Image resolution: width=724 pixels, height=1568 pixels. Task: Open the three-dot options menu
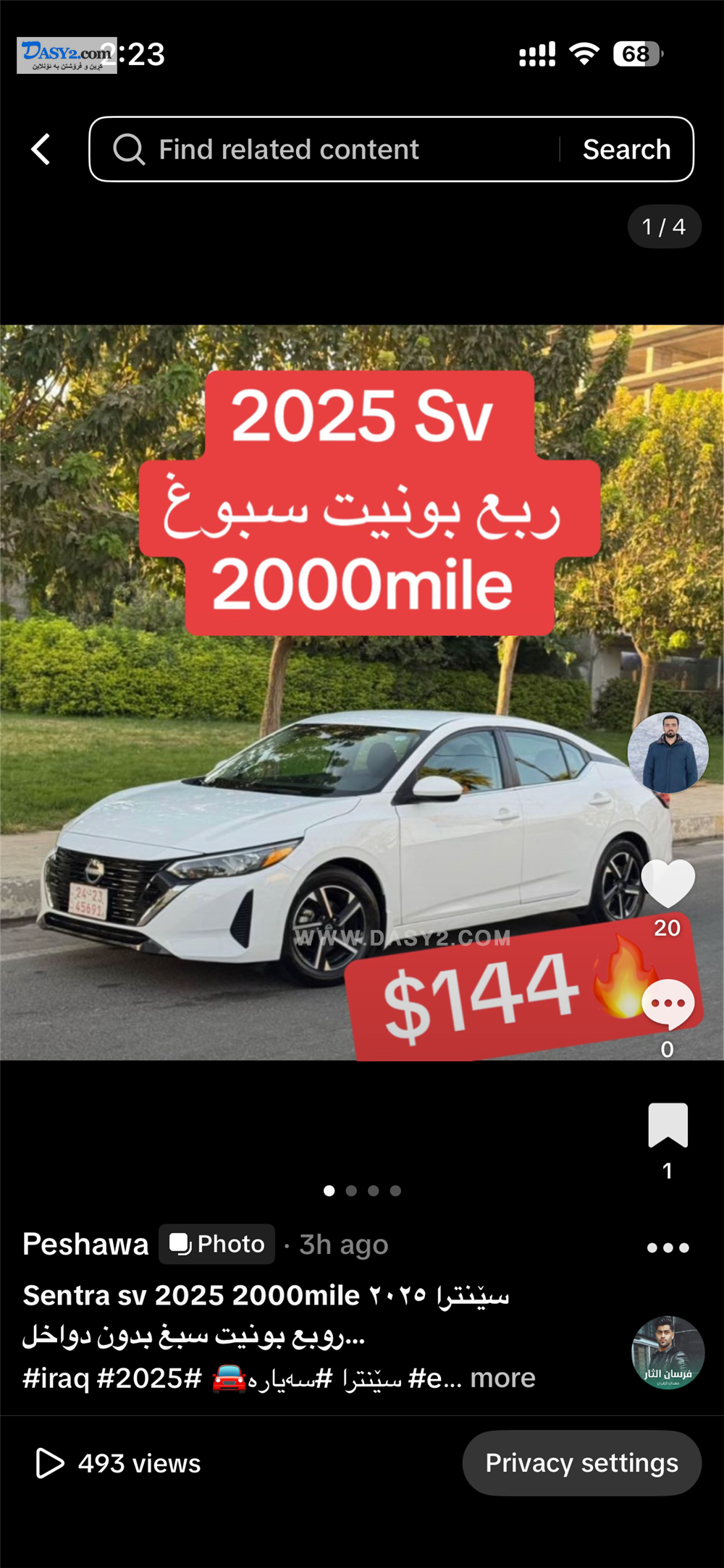pos(668,1247)
